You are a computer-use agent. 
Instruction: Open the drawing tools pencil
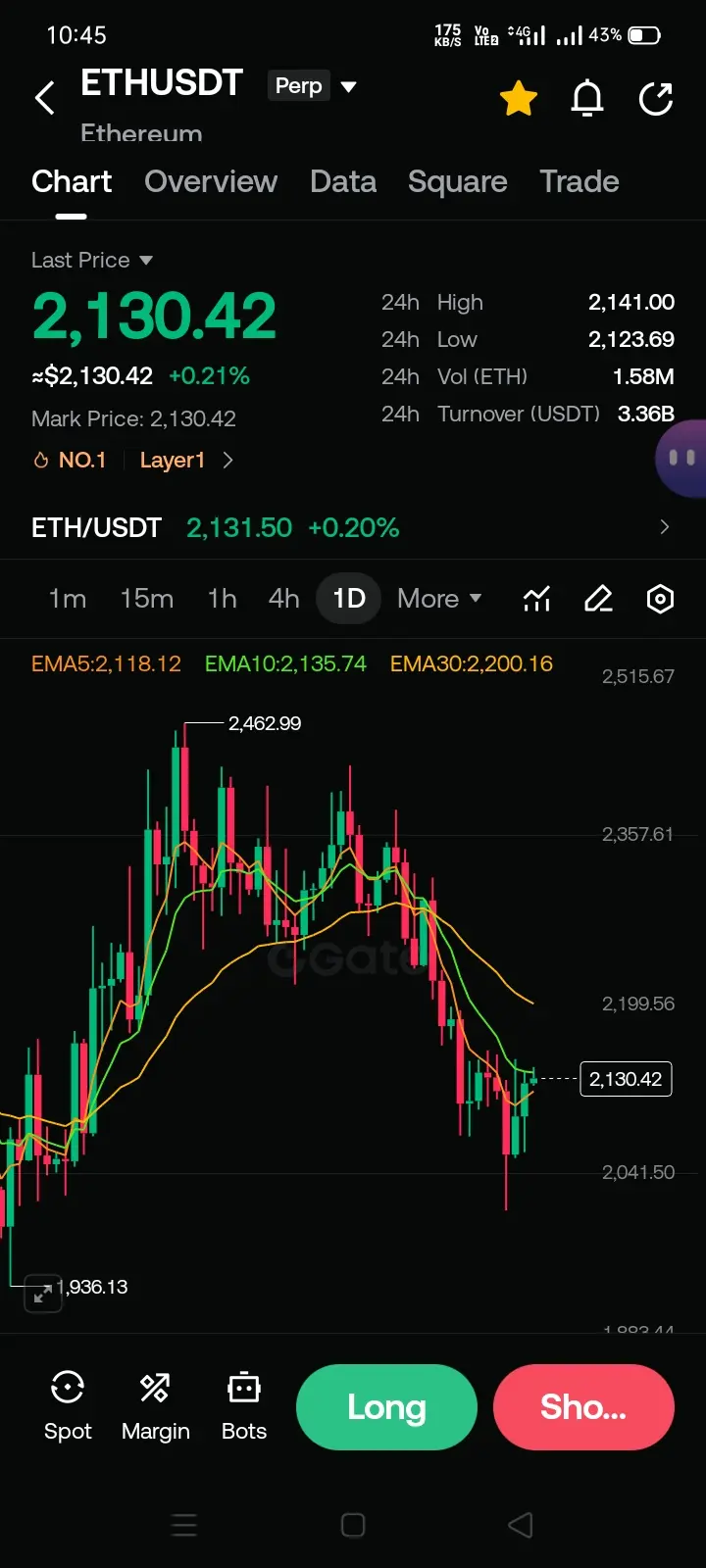pyautogui.click(x=598, y=598)
